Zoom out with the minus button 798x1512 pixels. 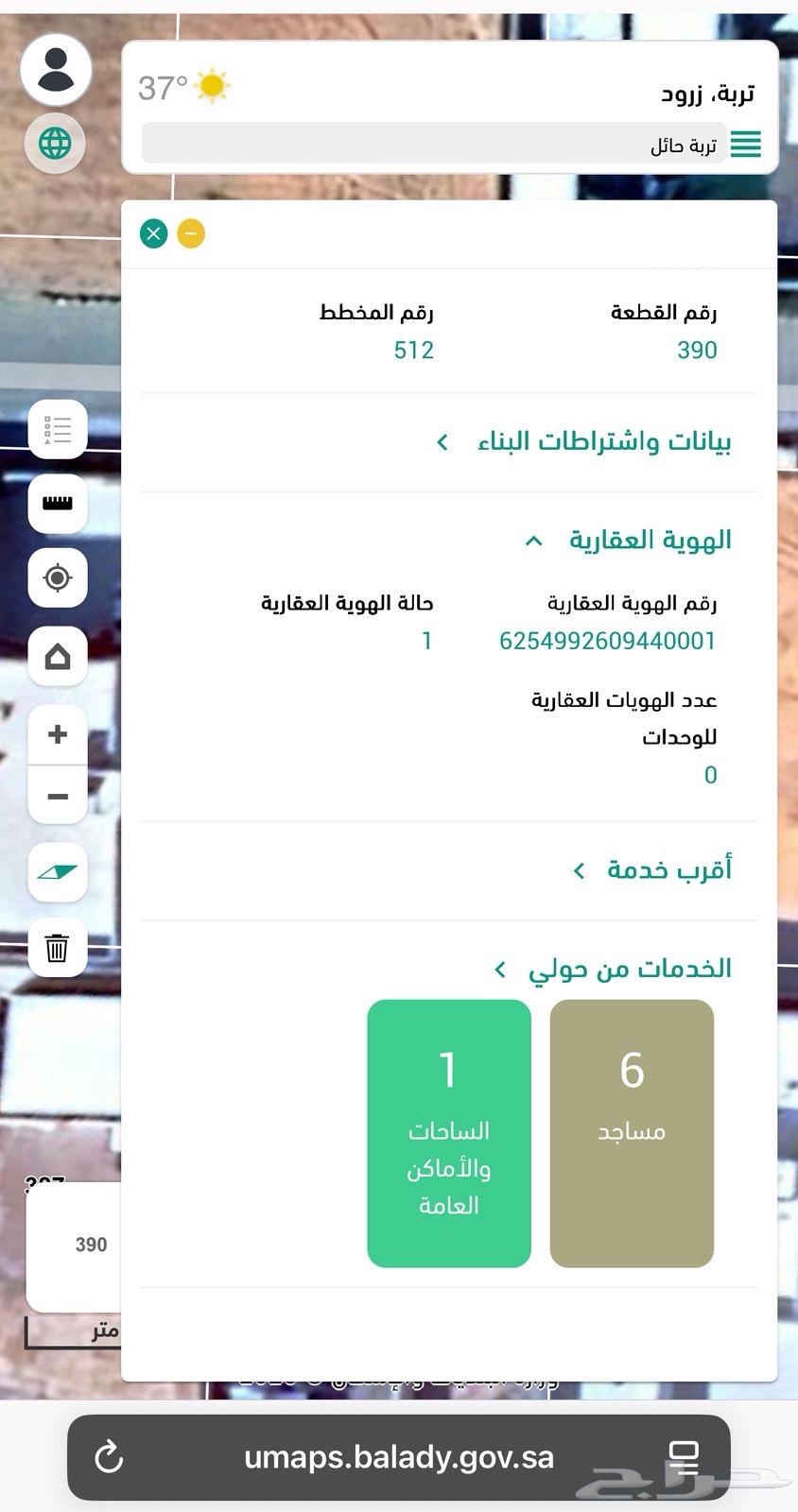[x=58, y=796]
